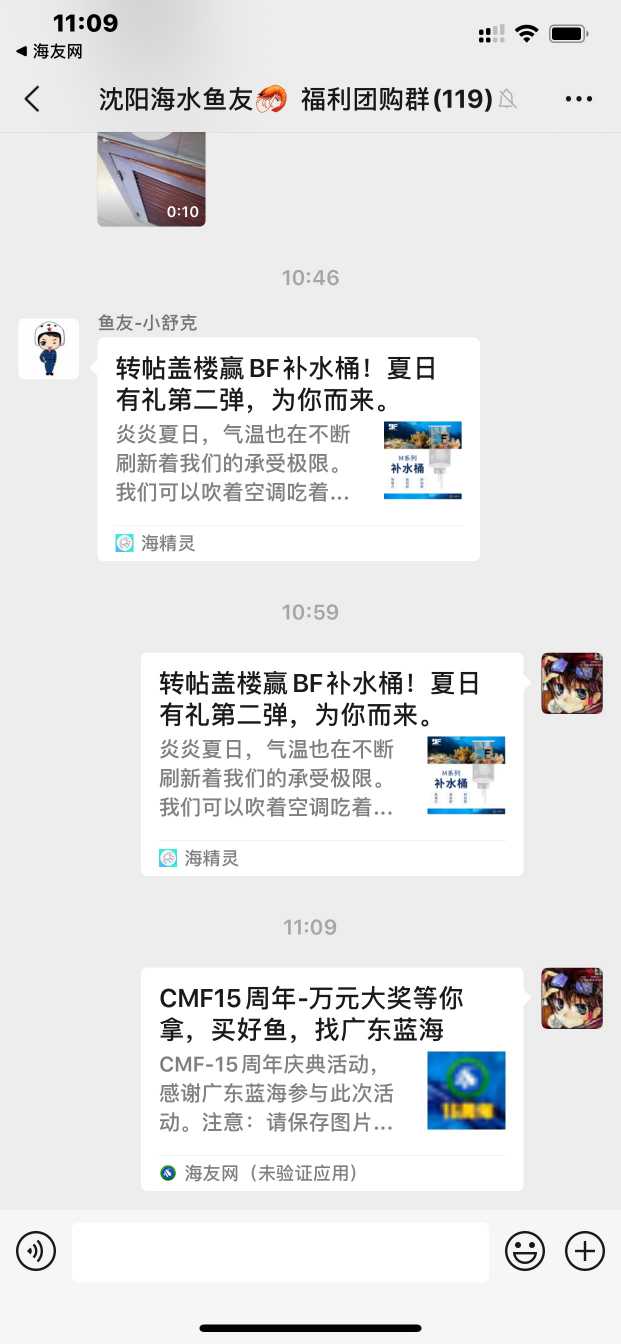
Task: Switch to voice message input
Action: (36, 1251)
